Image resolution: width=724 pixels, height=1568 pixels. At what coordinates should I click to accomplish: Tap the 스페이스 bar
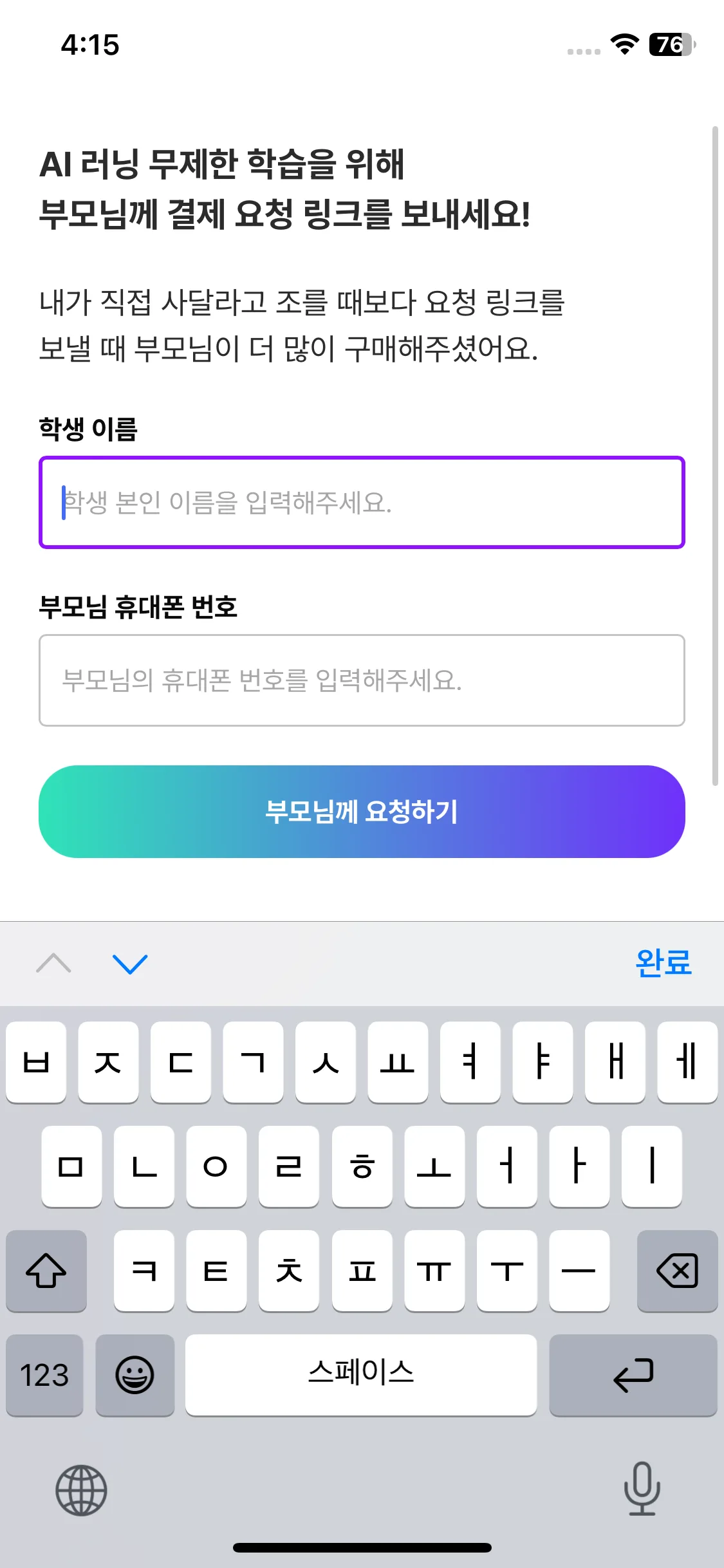point(361,1376)
